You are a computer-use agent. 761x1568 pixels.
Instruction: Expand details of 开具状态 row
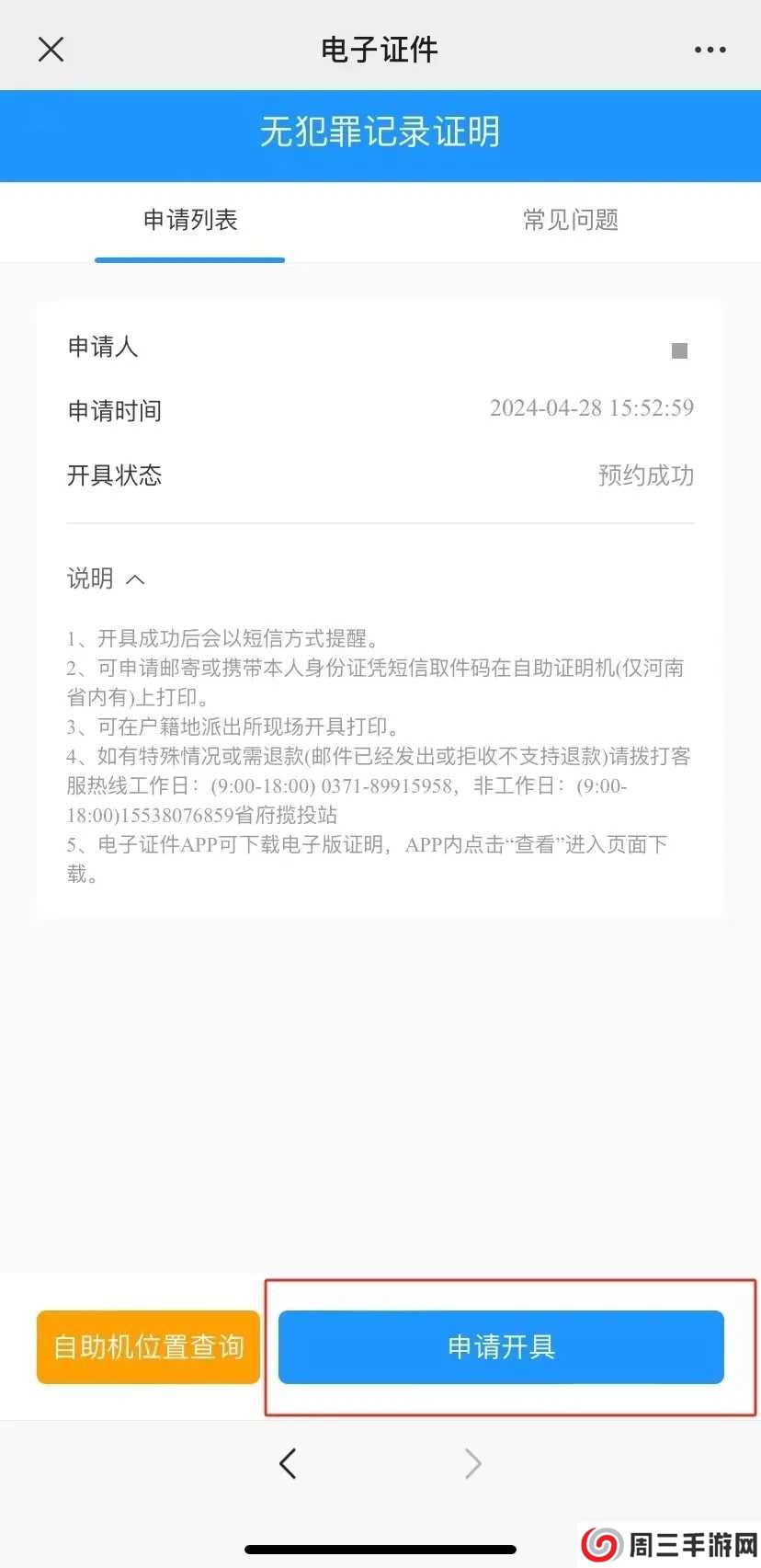point(380,475)
